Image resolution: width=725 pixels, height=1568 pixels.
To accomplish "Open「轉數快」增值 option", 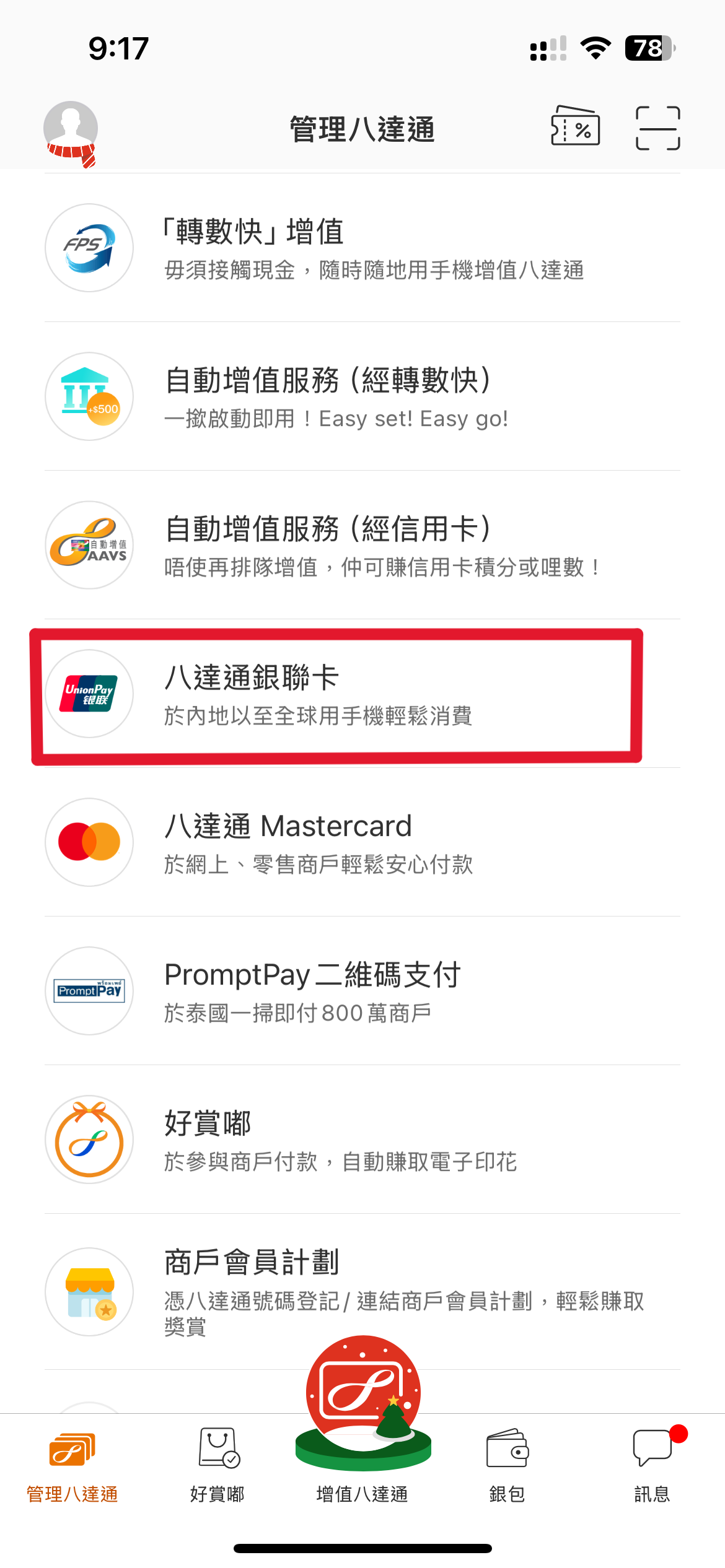I will [362, 248].
